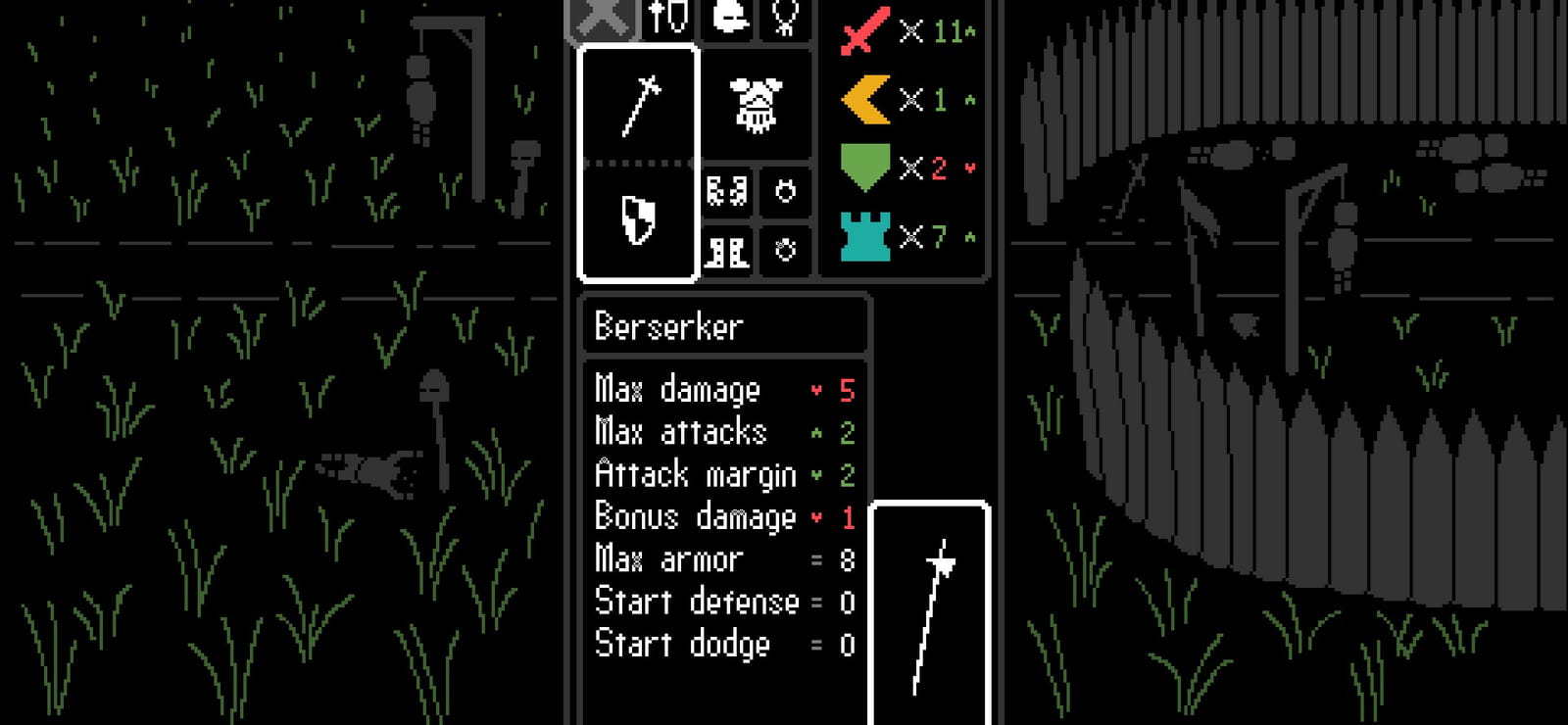Switch to the weapon and shield tab
The height and width of the screenshot is (725, 1568).
point(667,19)
